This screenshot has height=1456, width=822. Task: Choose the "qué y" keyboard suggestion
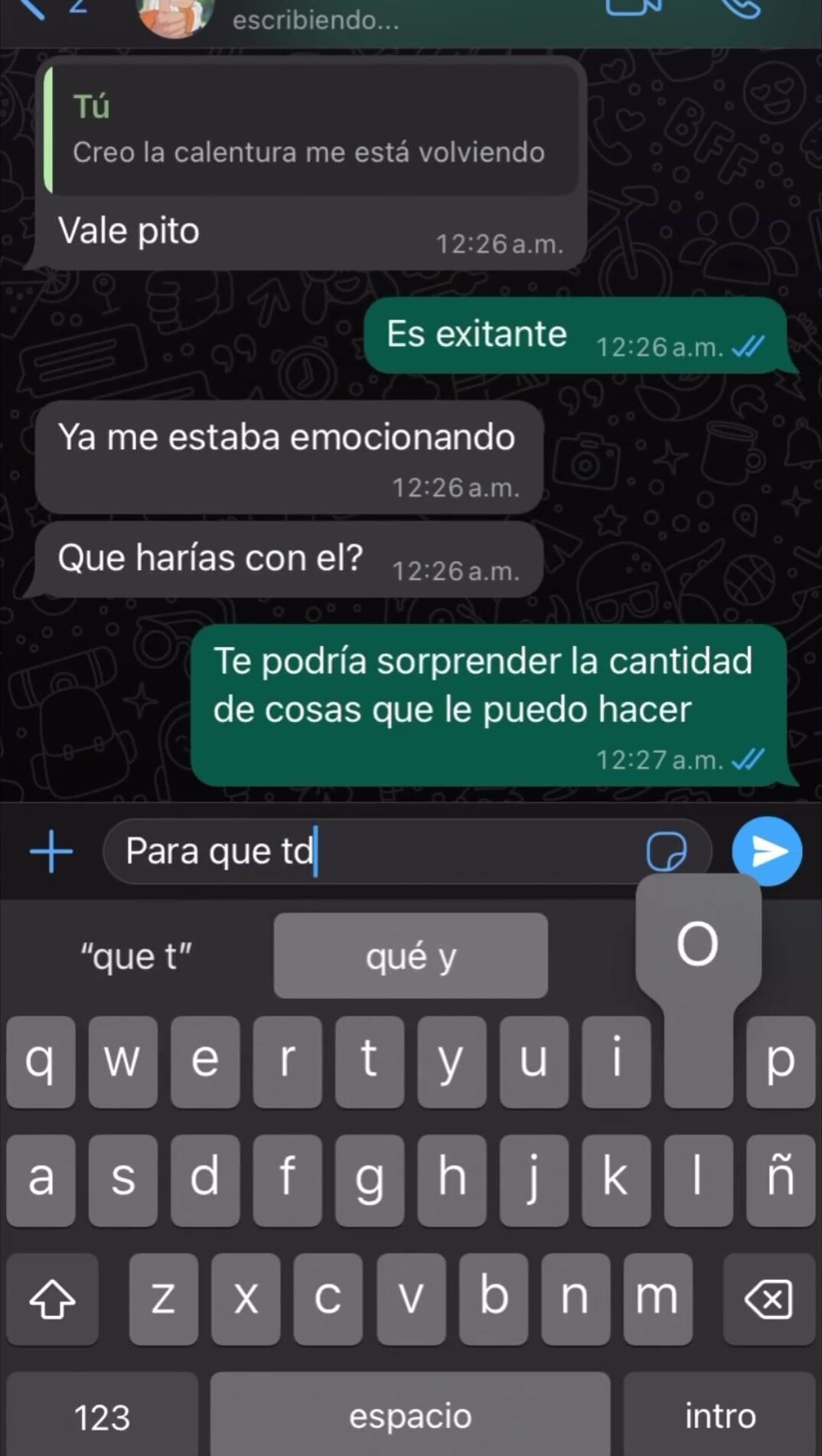[410, 956]
